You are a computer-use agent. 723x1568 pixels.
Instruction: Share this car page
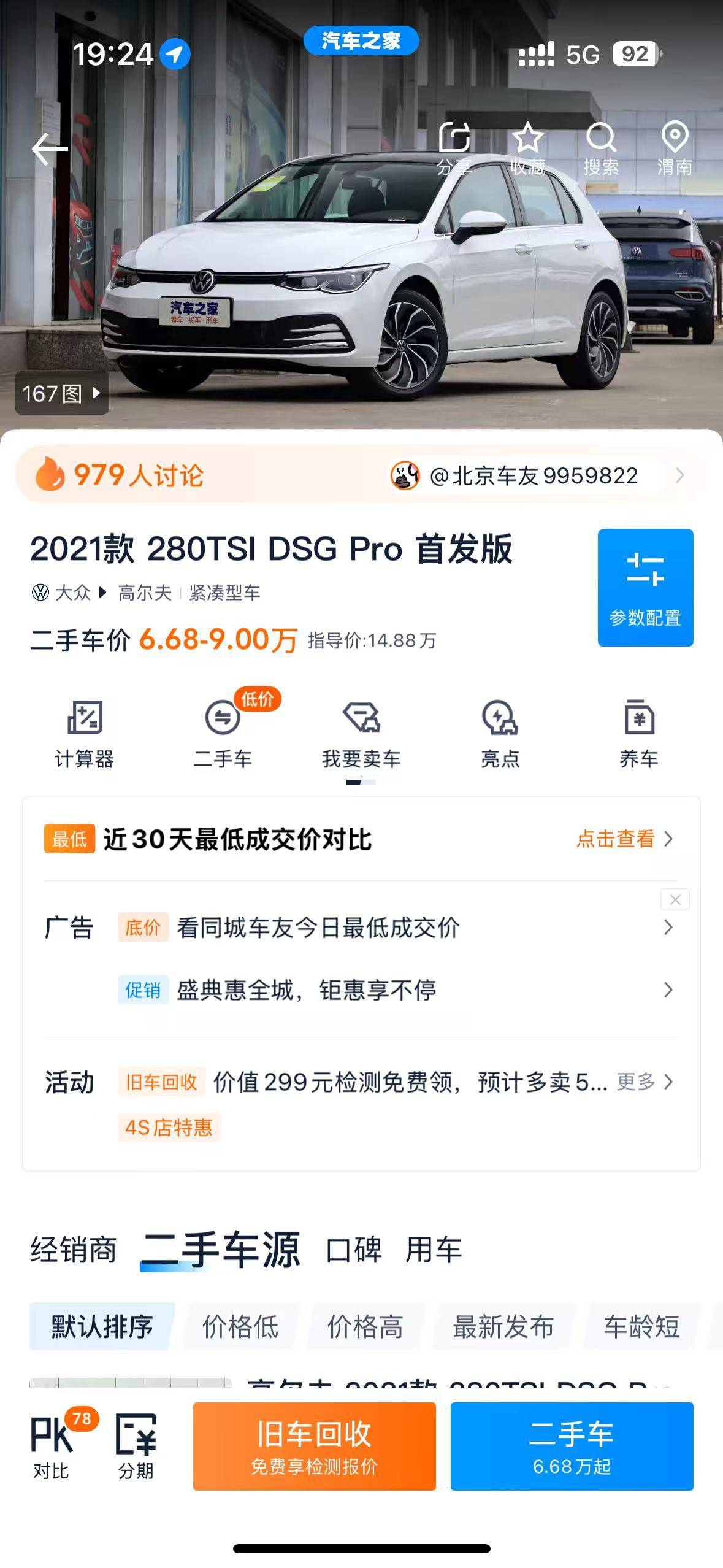pos(454,148)
